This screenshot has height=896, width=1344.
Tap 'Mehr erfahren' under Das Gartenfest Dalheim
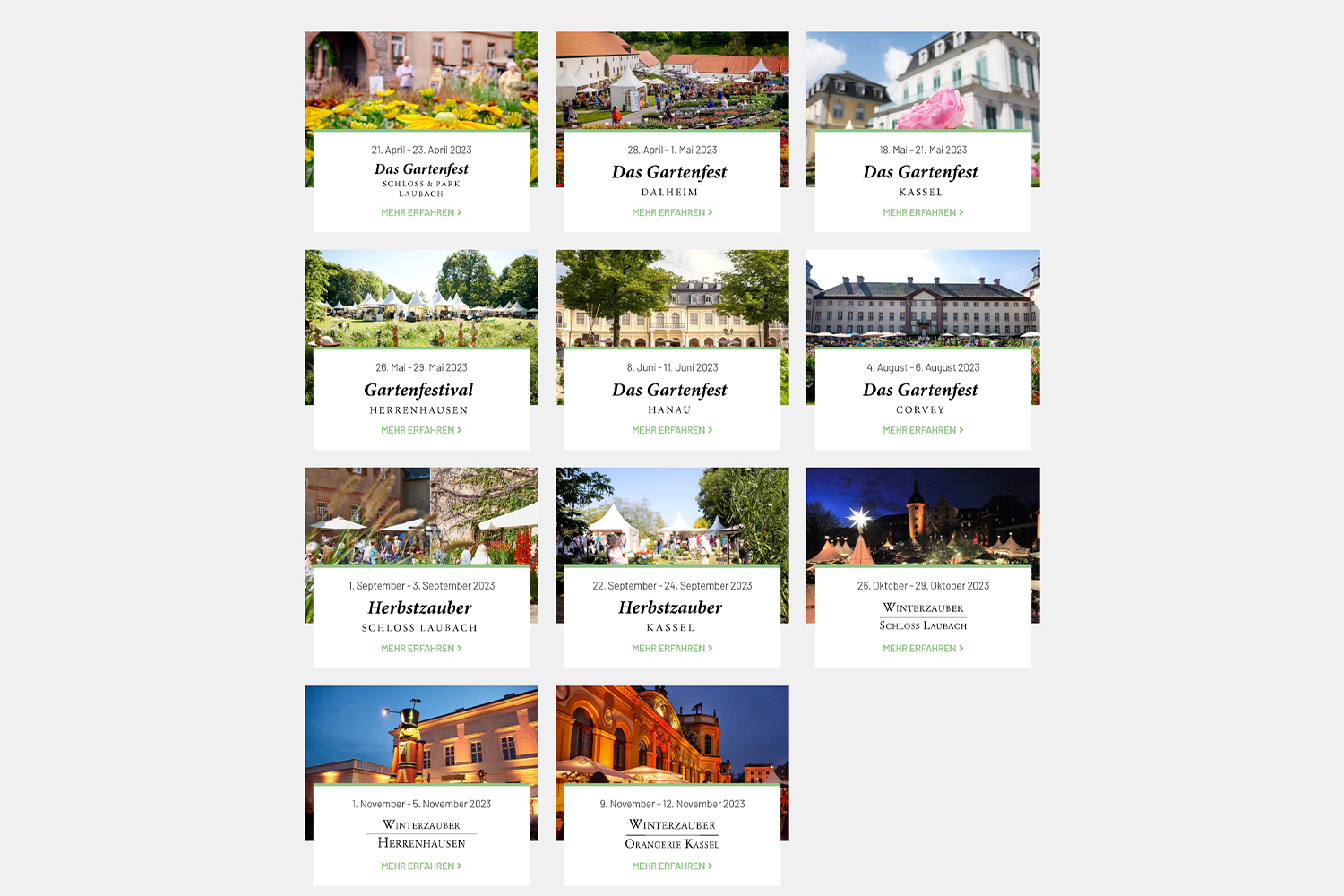[x=672, y=213]
